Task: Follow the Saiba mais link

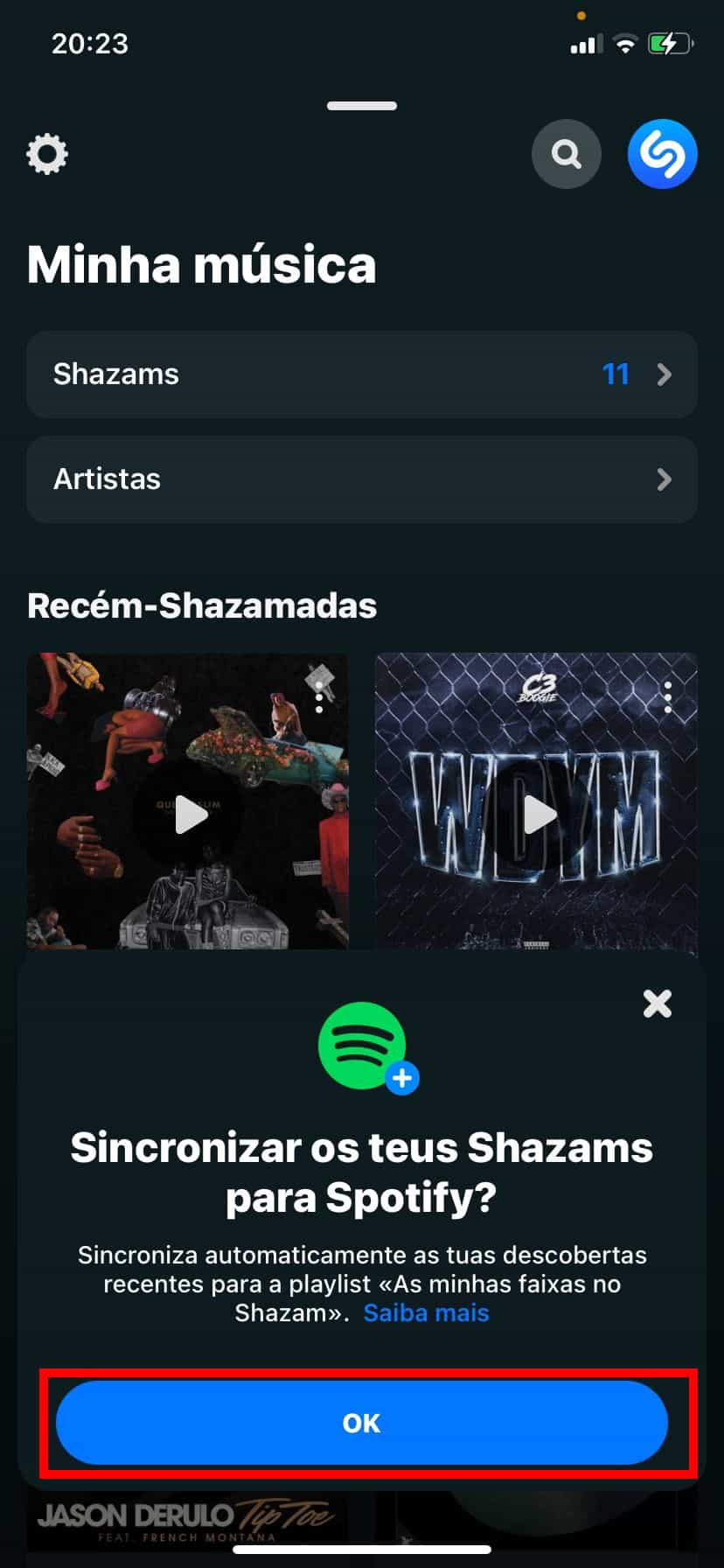Action: pyautogui.click(x=426, y=1312)
